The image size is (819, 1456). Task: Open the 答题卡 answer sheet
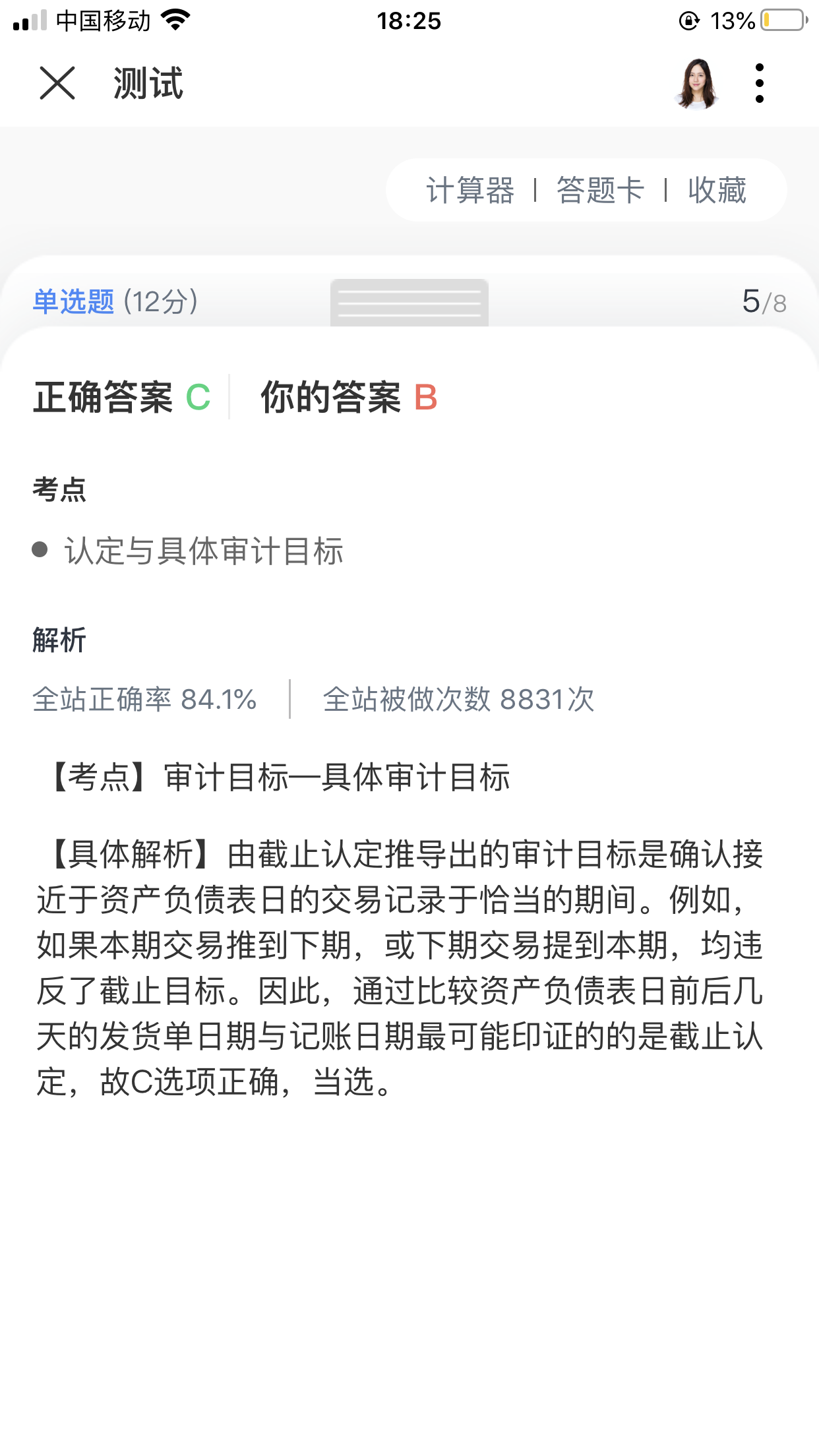600,191
